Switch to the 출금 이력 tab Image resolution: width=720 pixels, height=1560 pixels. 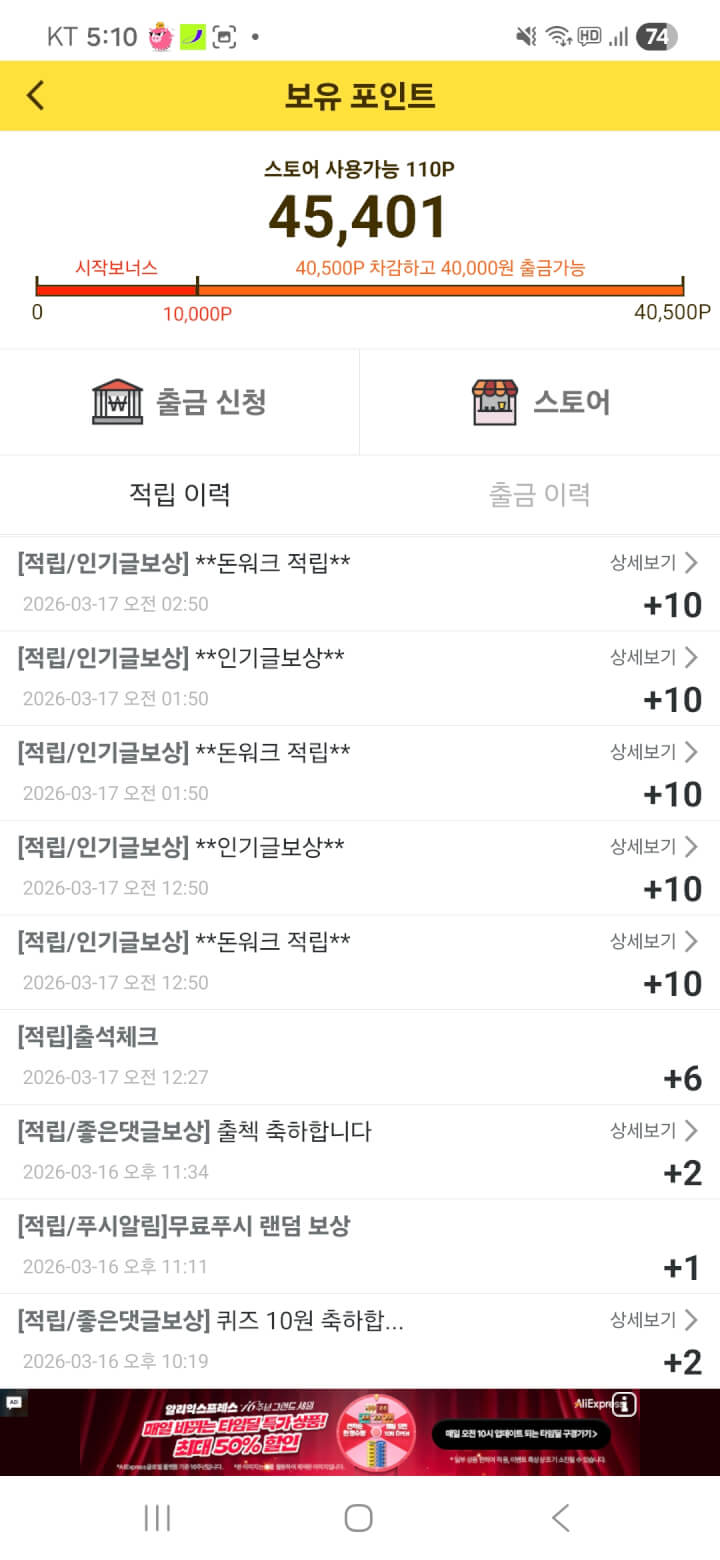coord(539,494)
